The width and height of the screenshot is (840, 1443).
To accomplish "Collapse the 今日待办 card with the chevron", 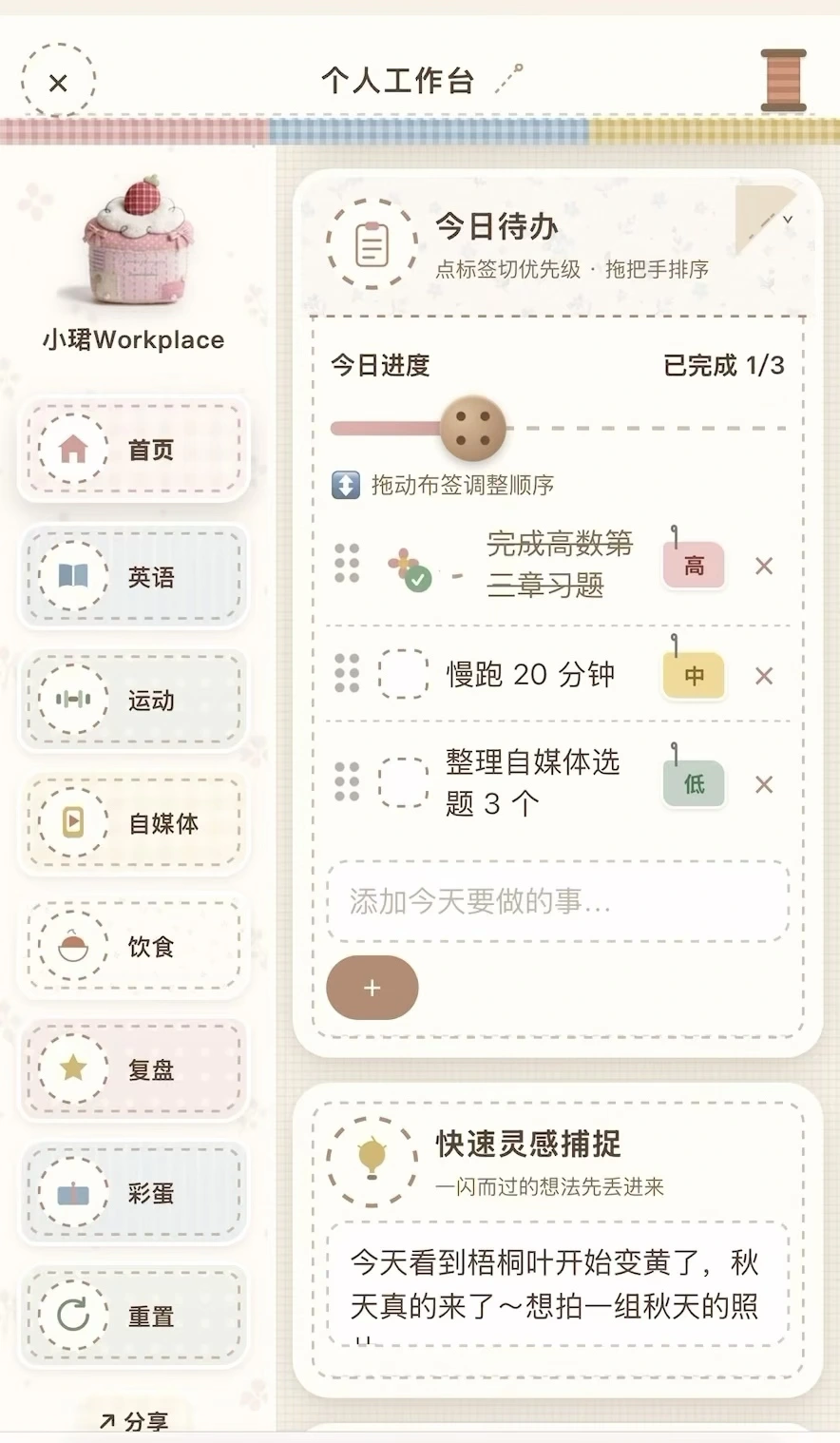I will click(x=787, y=221).
